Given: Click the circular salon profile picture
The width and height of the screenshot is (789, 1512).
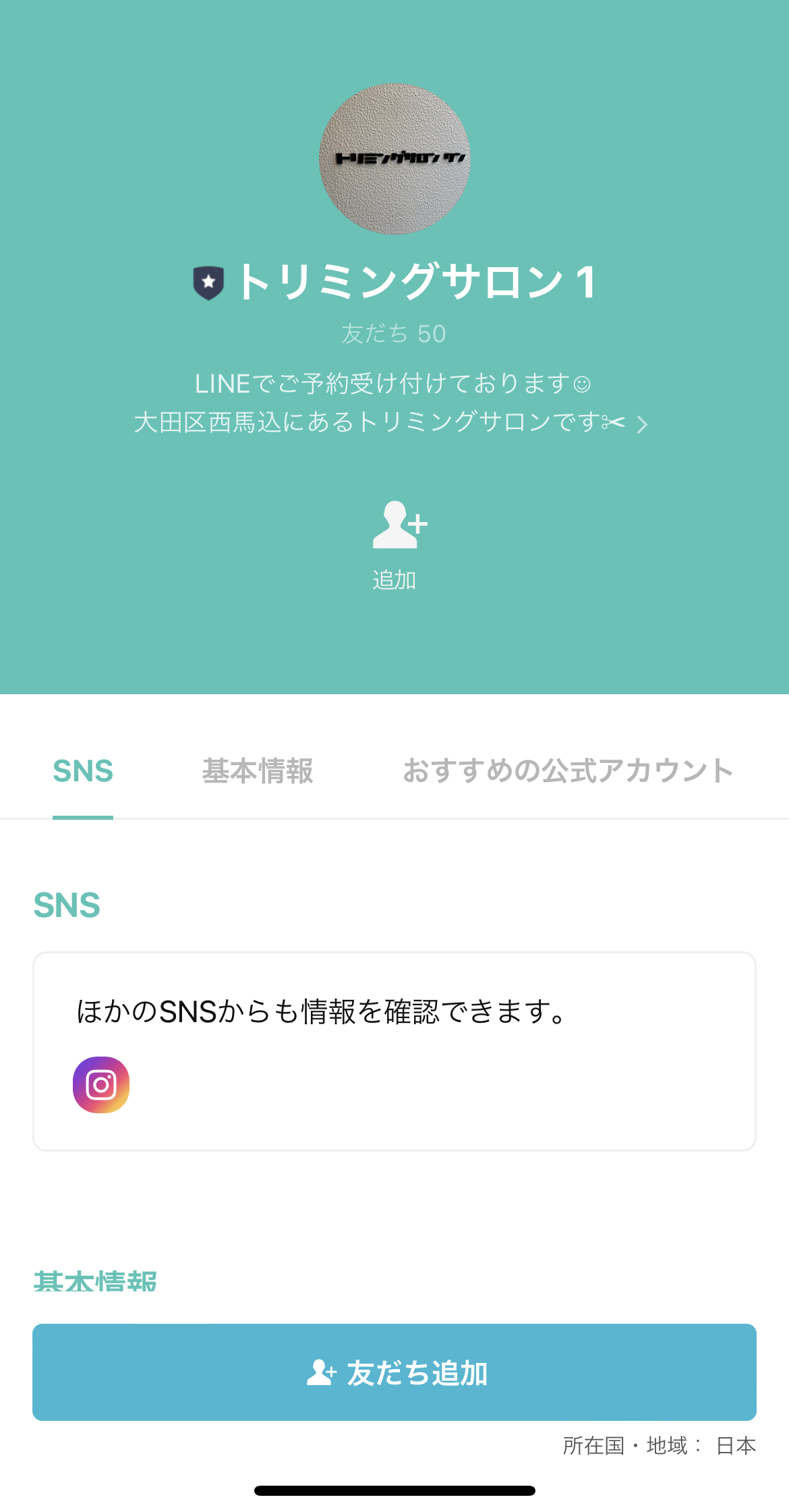Looking at the screenshot, I should (x=394, y=158).
